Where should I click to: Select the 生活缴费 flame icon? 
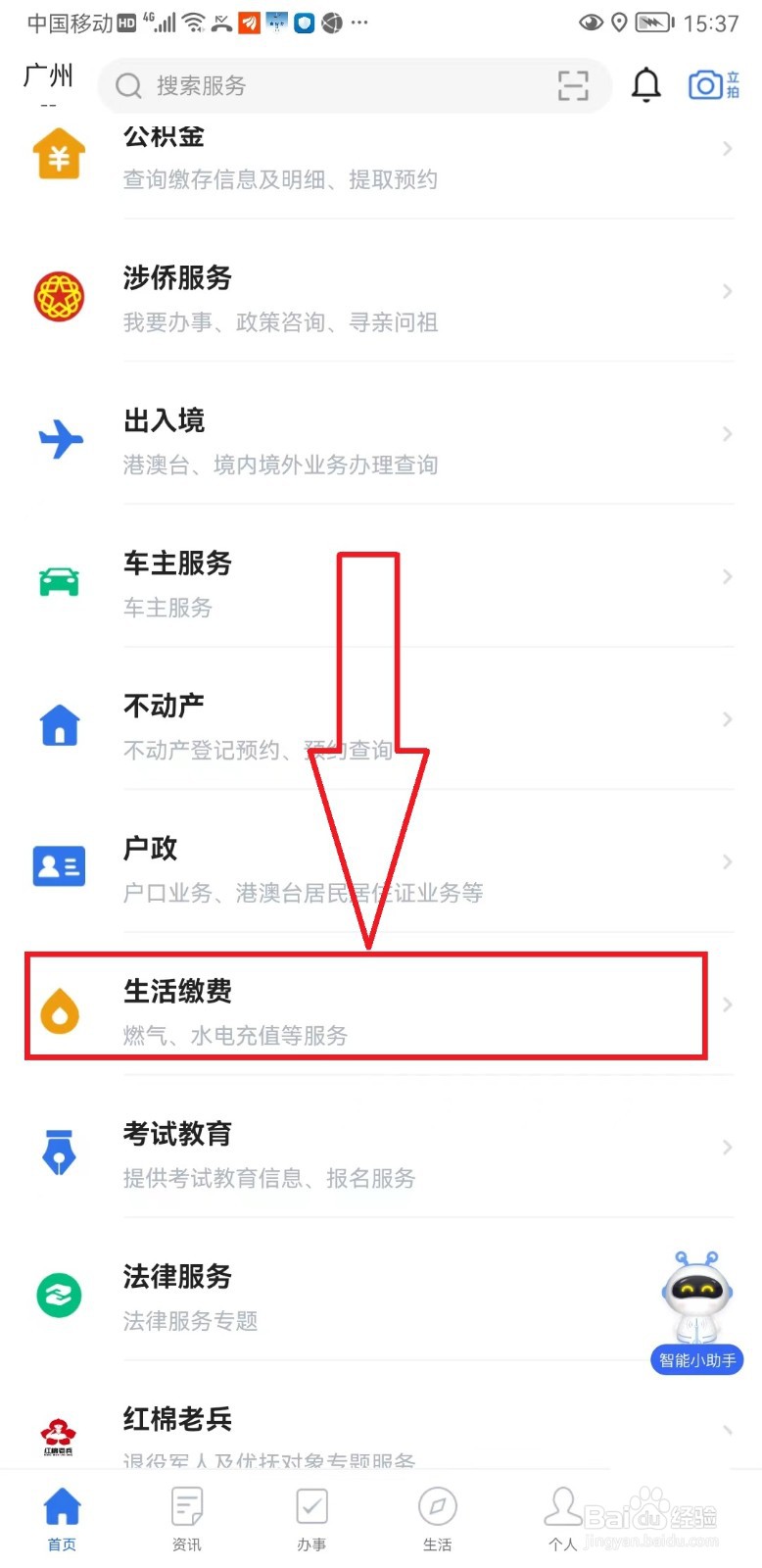pos(59,1007)
